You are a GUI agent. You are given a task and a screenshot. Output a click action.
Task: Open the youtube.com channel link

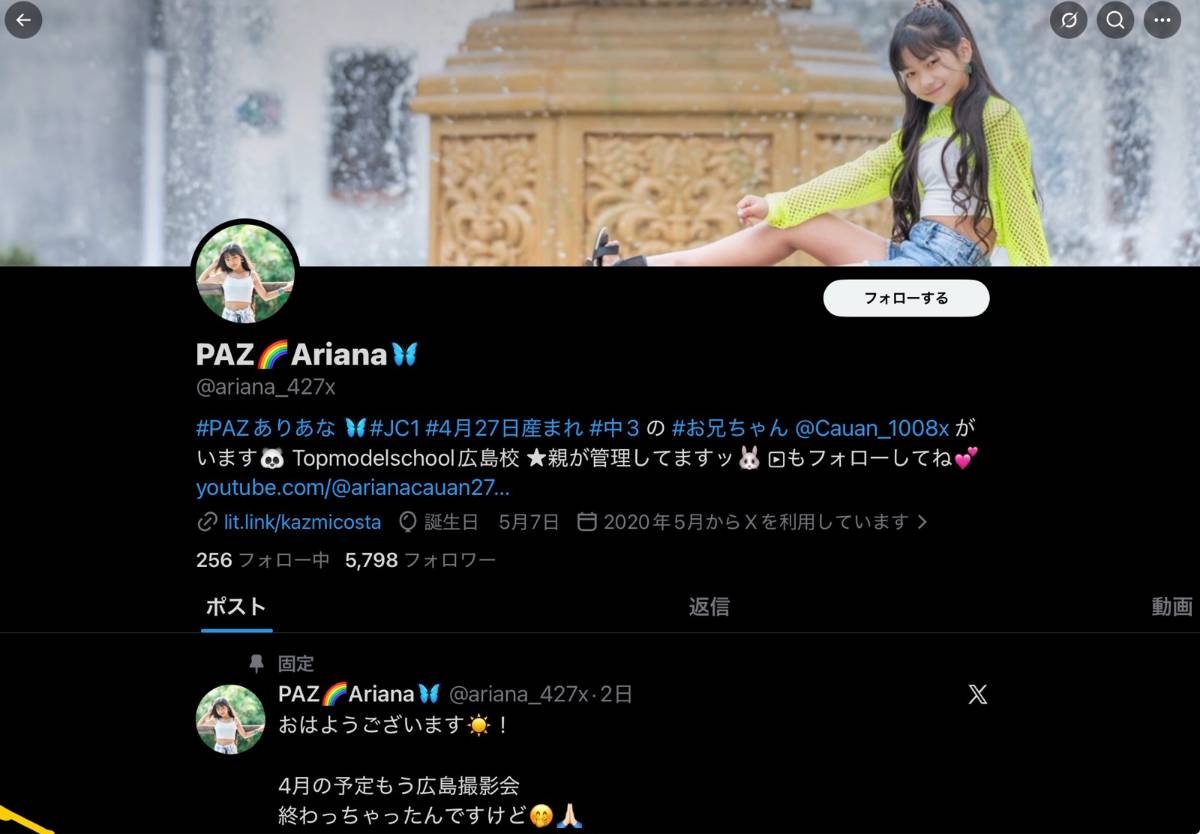tap(353, 488)
